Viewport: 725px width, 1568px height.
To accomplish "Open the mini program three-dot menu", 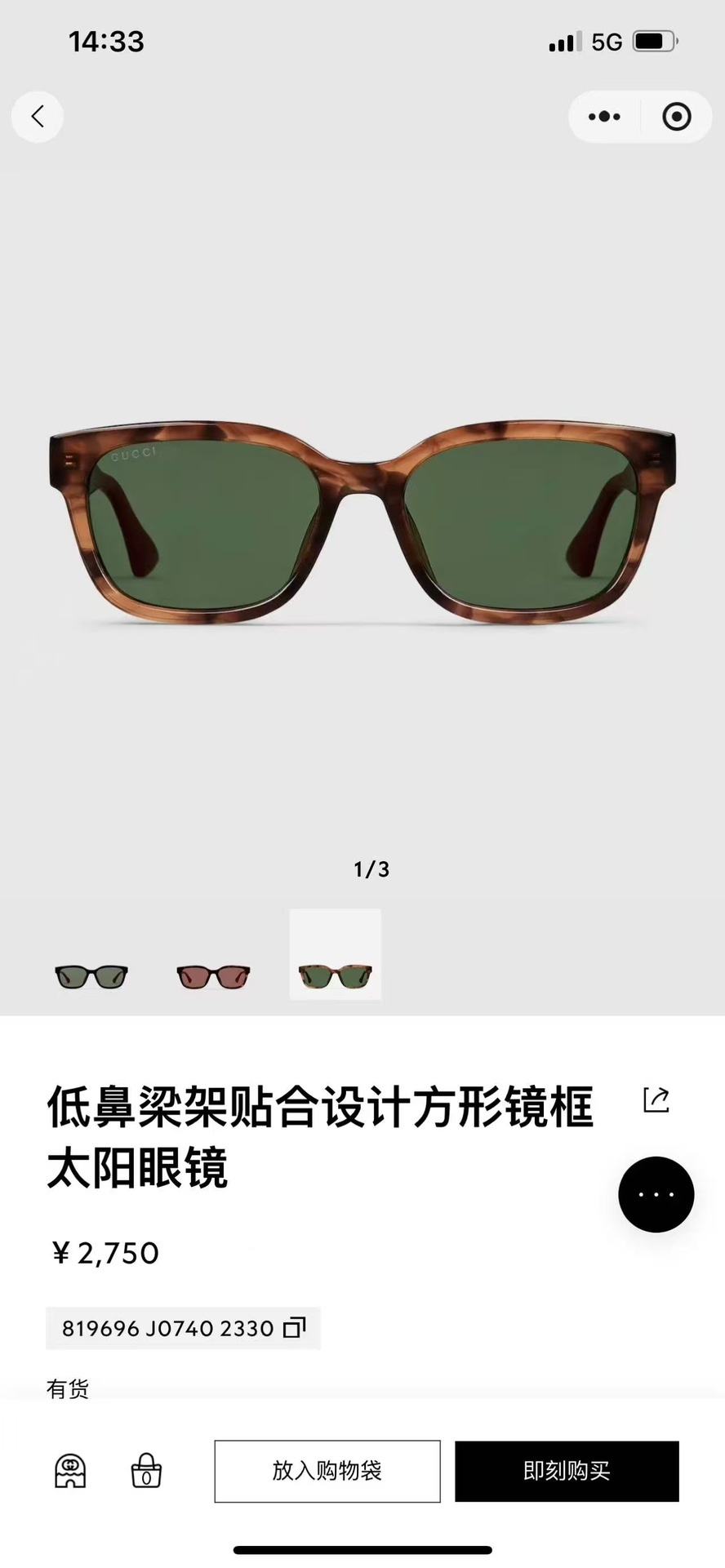I will (x=604, y=117).
